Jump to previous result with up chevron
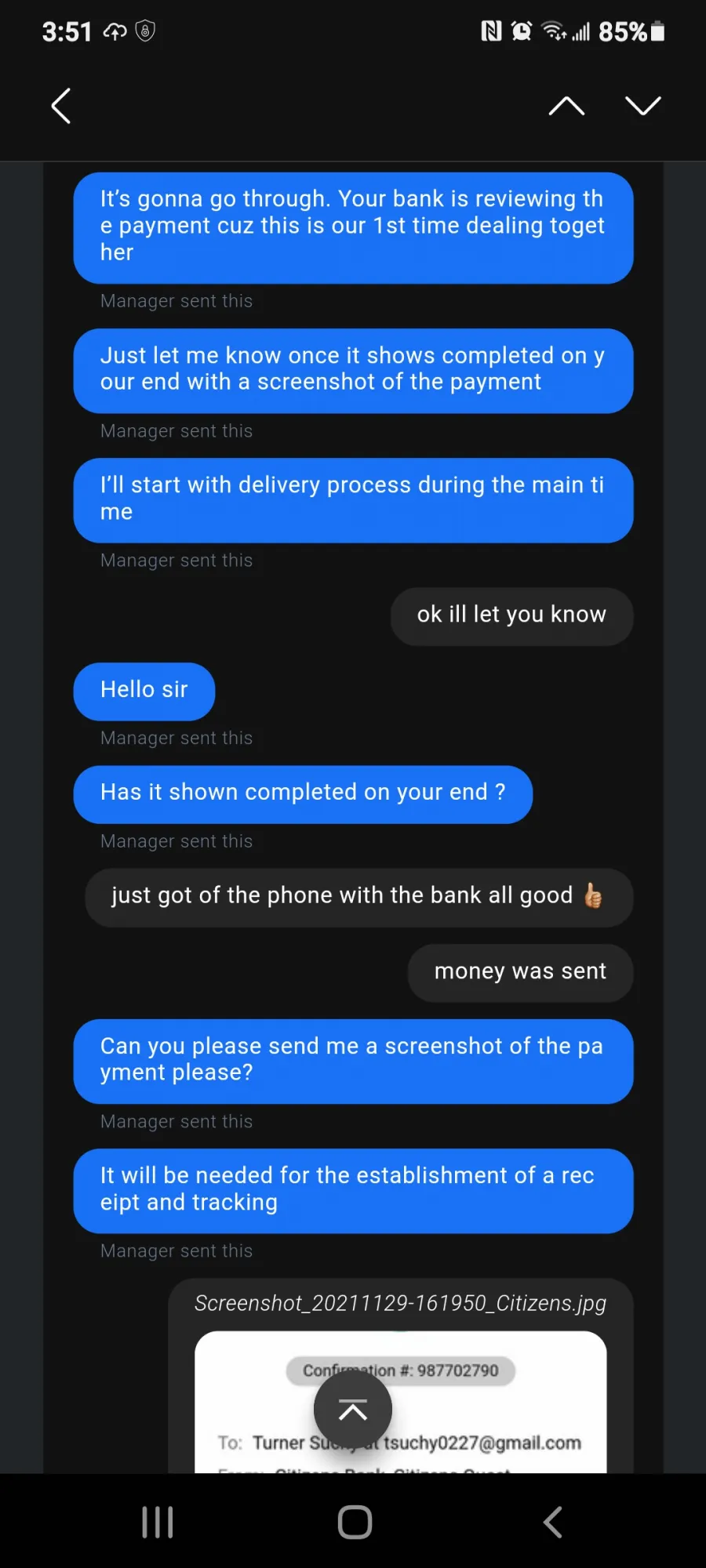Viewport: 706px width, 1568px height. 566,106
